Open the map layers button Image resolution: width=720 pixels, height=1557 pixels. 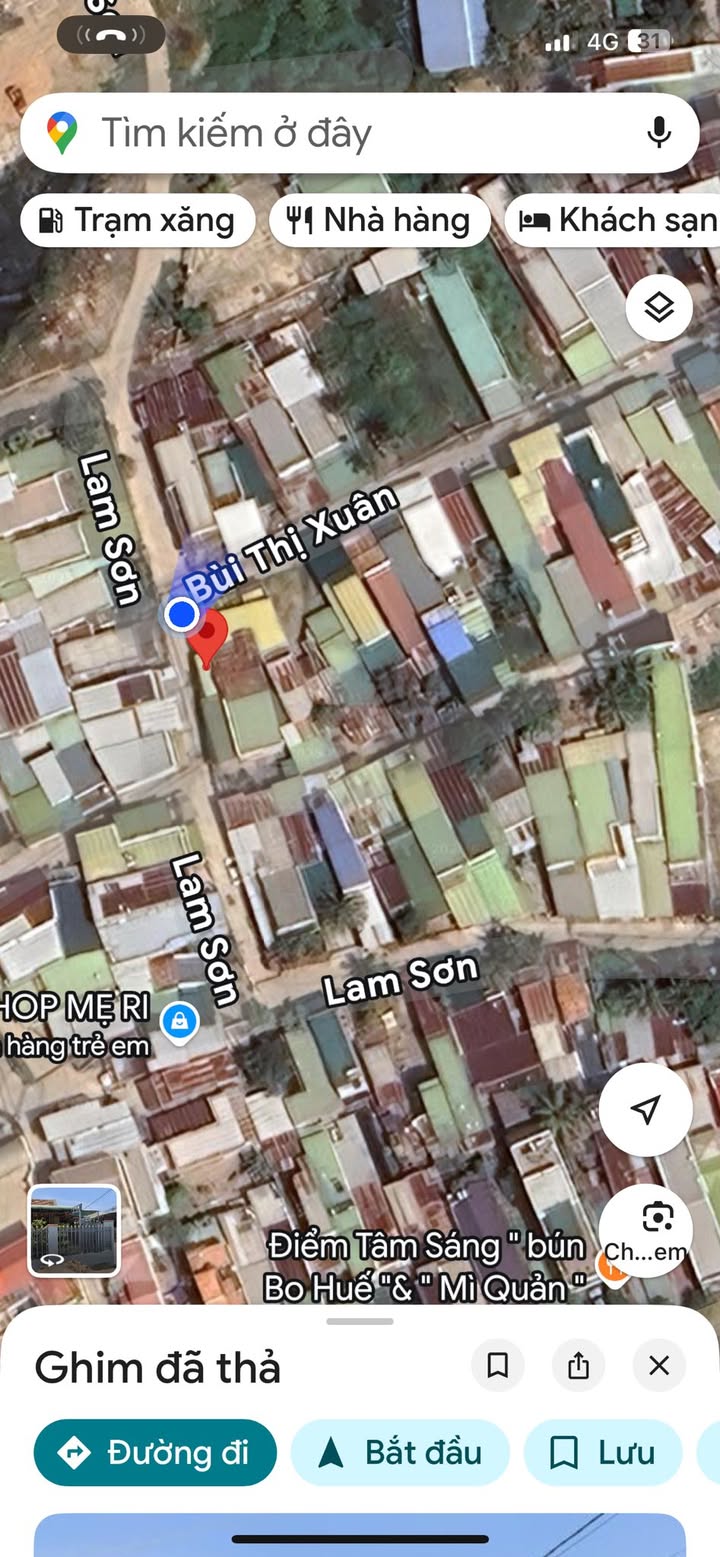point(659,309)
